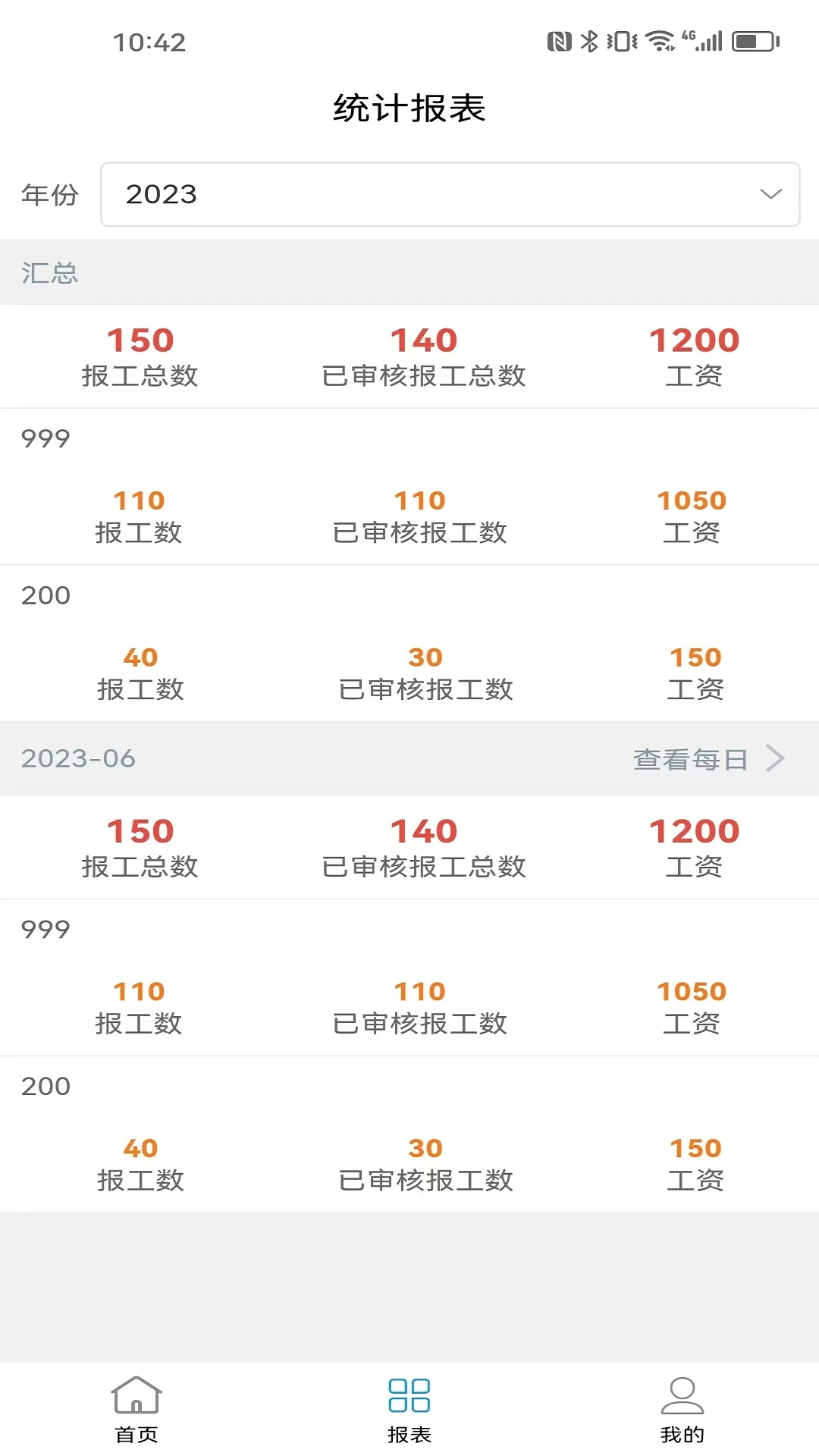Select the 150 报工总数 figure
Viewport: 819px width, 1456px height.
coord(140,353)
